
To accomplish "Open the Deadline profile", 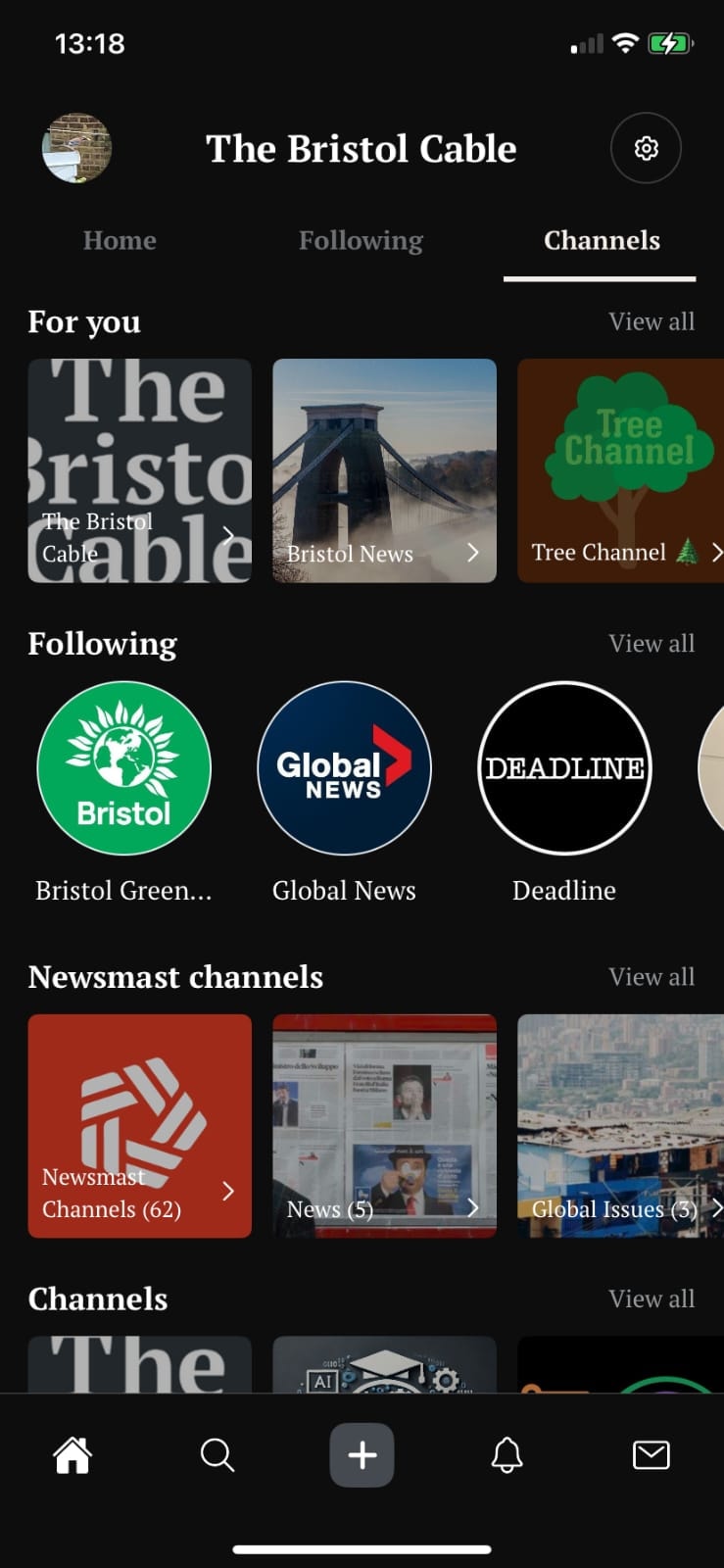I will [564, 768].
